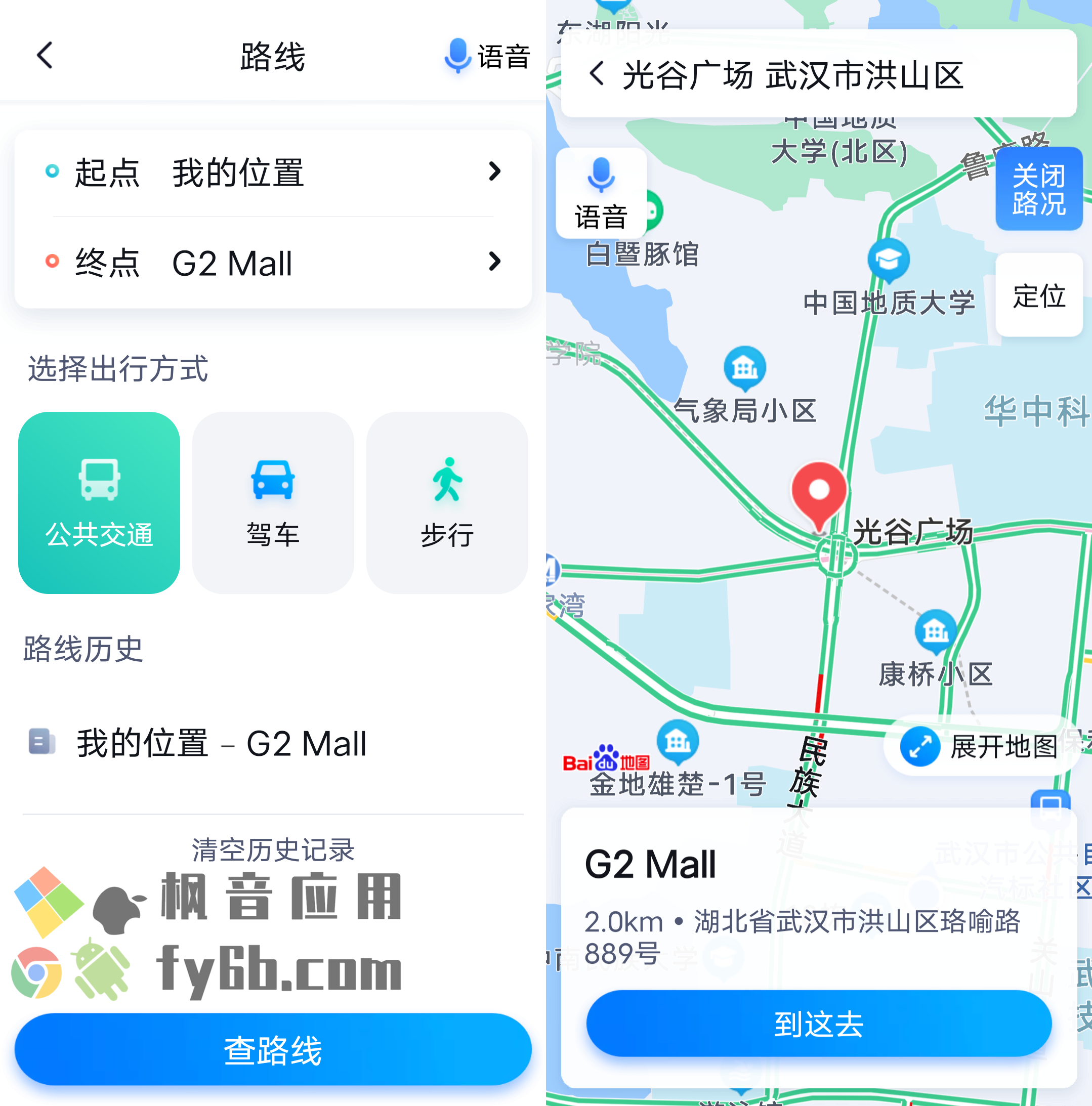Image resolution: width=1092 pixels, height=1106 pixels.
Task: Tap 语音 voice button in route header
Action: (487, 56)
